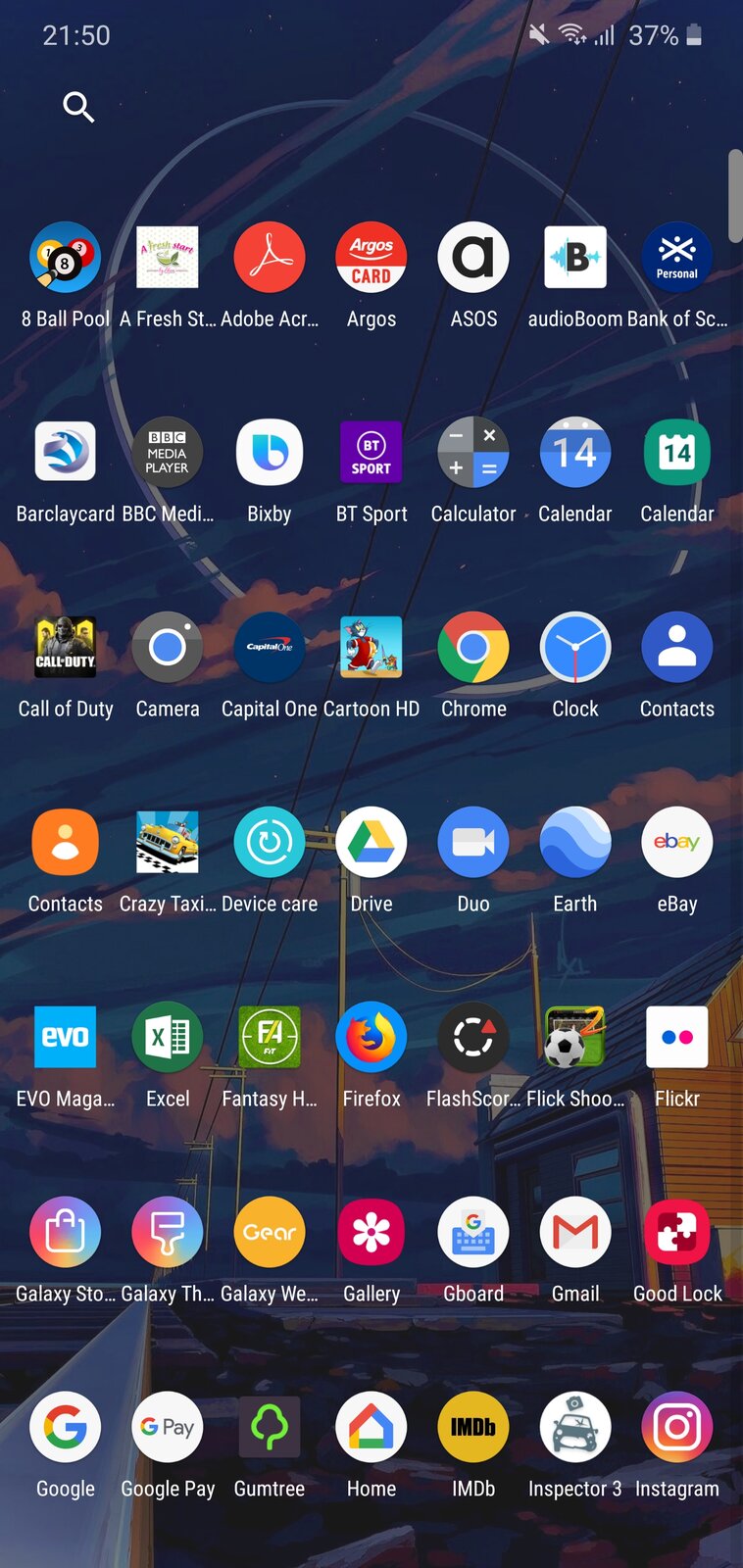The width and height of the screenshot is (743, 1568).
Task: Open Google Drive
Action: click(x=371, y=843)
